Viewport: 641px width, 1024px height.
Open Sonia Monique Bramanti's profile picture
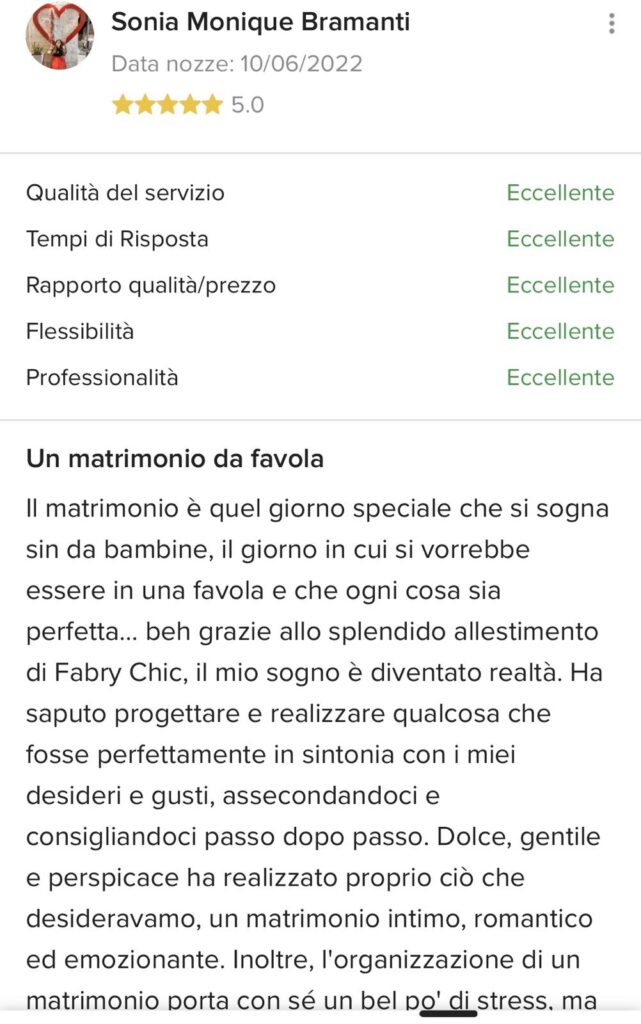coord(60,36)
